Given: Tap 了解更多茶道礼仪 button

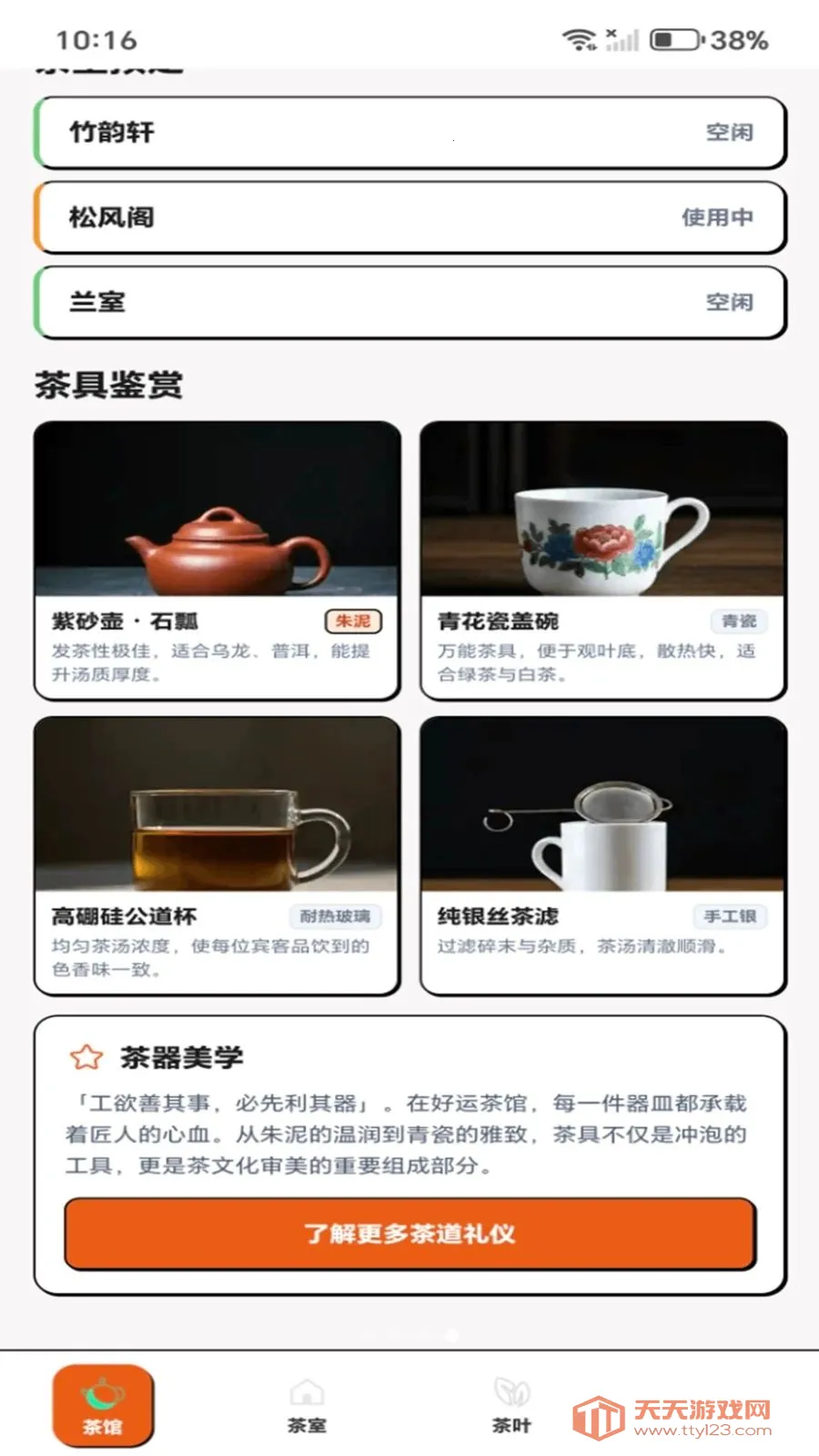Looking at the screenshot, I should (409, 1234).
